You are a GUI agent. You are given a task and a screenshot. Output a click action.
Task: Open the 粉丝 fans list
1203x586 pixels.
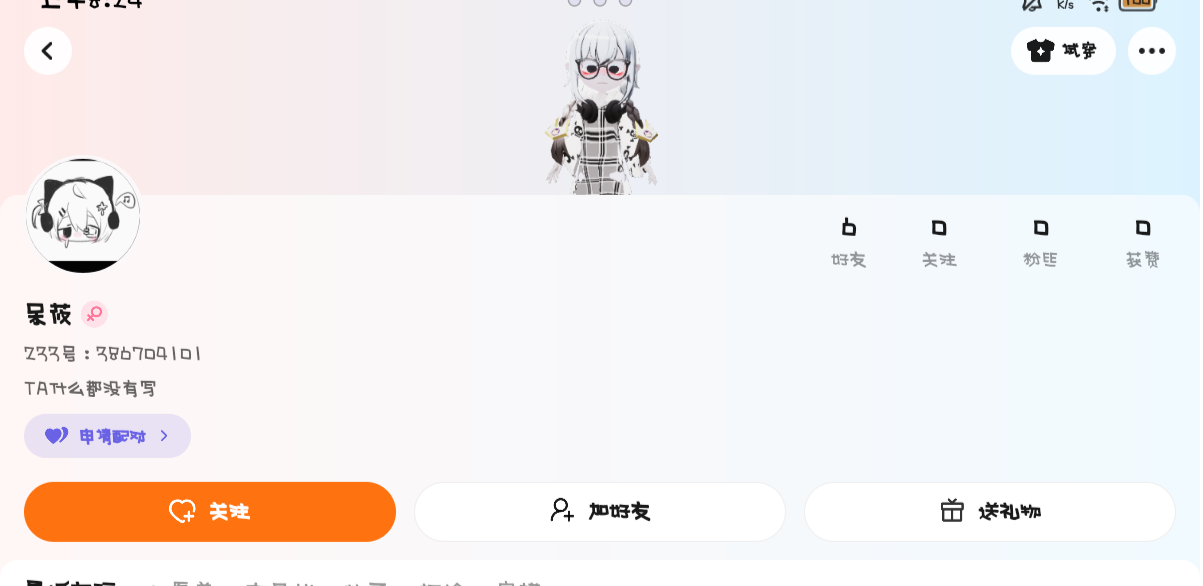coord(1040,243)
